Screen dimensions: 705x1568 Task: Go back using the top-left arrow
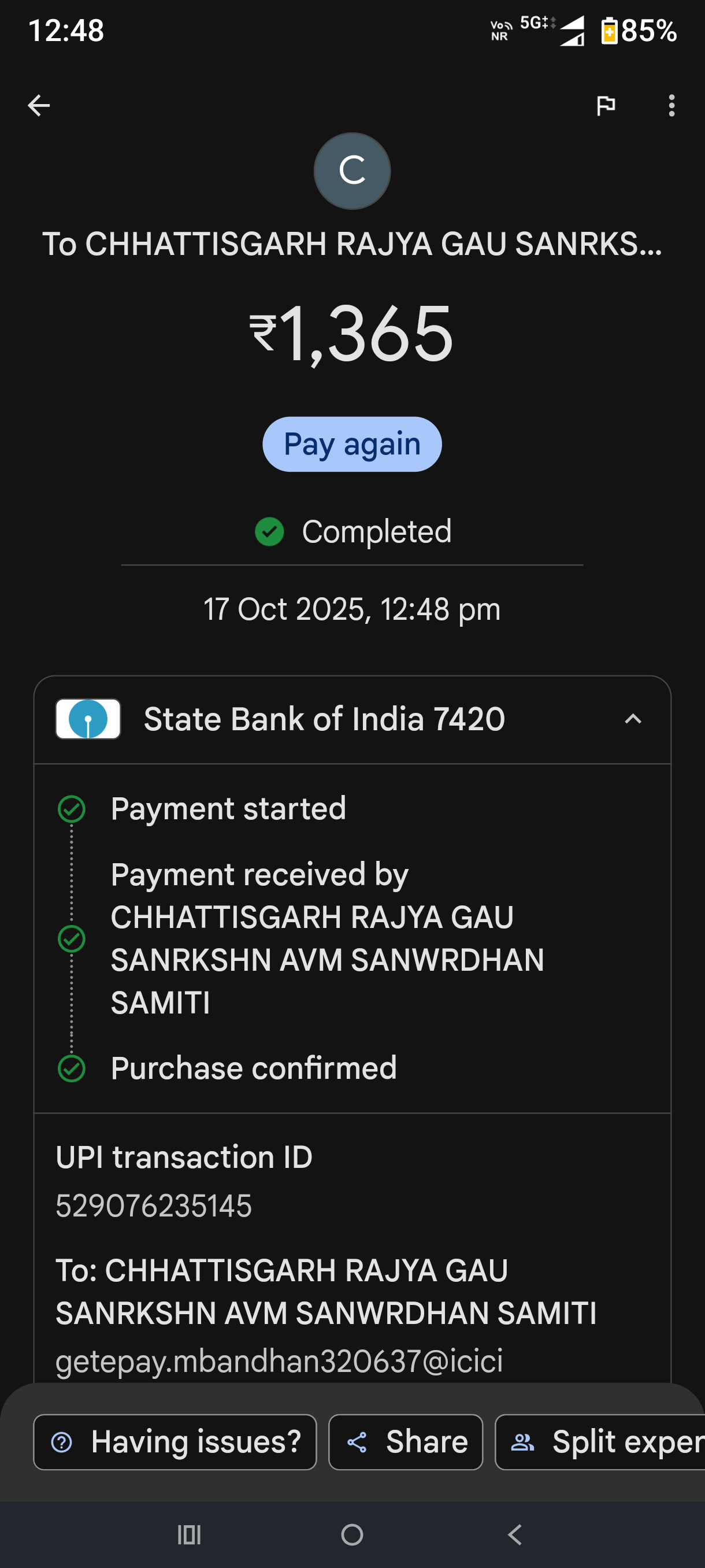point(39,105)
